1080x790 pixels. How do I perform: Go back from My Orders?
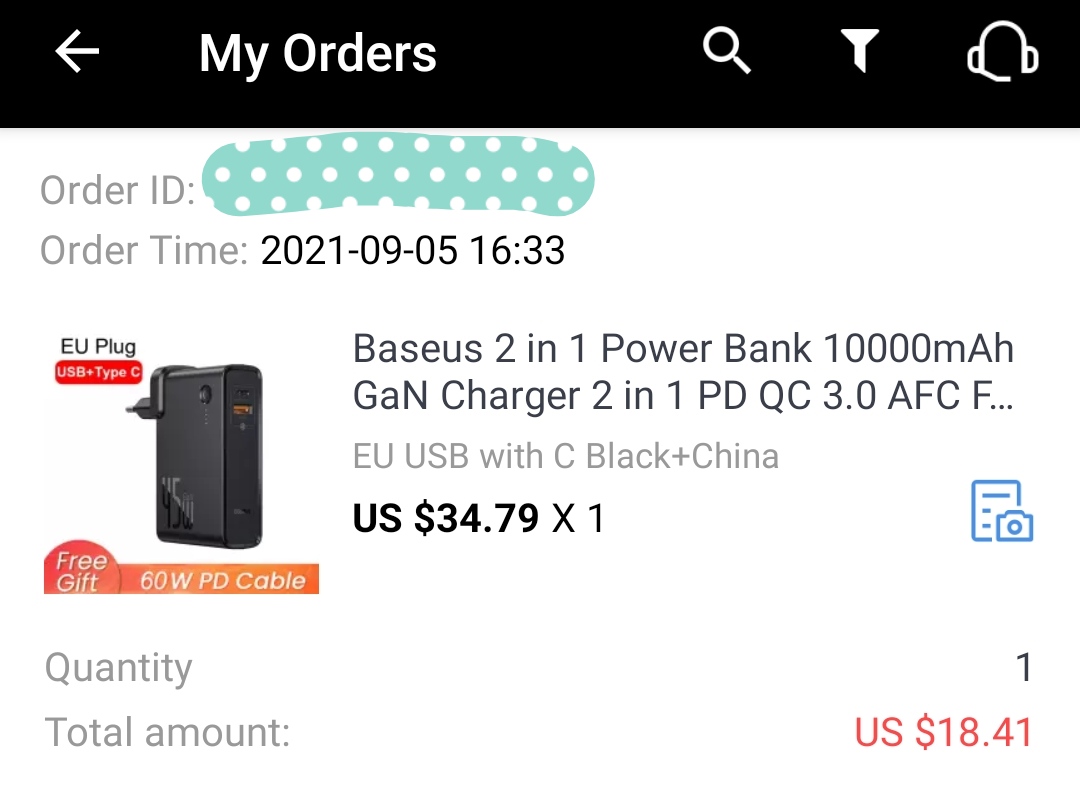click(77, 52)
